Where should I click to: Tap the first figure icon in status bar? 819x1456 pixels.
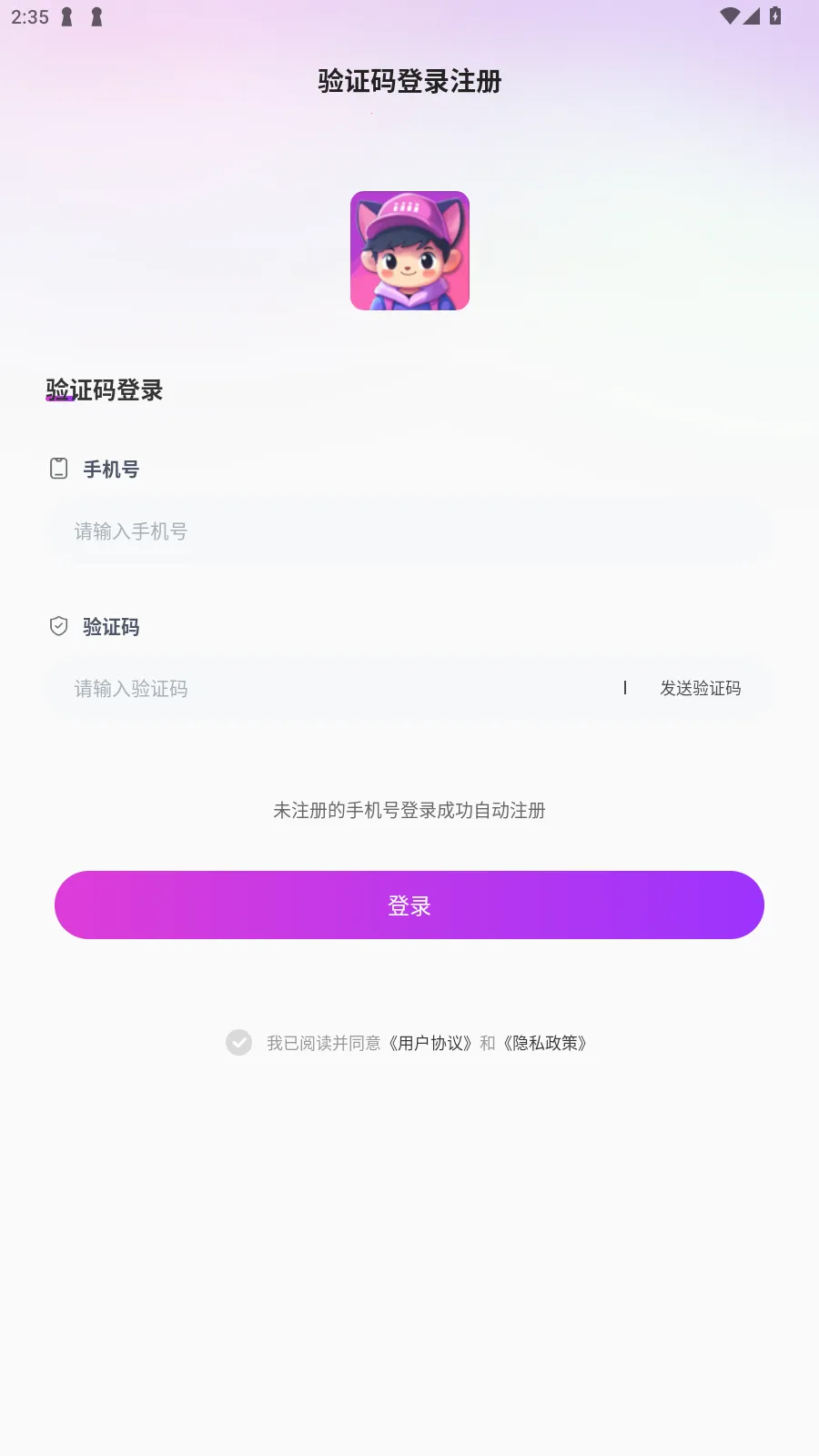pyautogui.click(x=65, y=15)
